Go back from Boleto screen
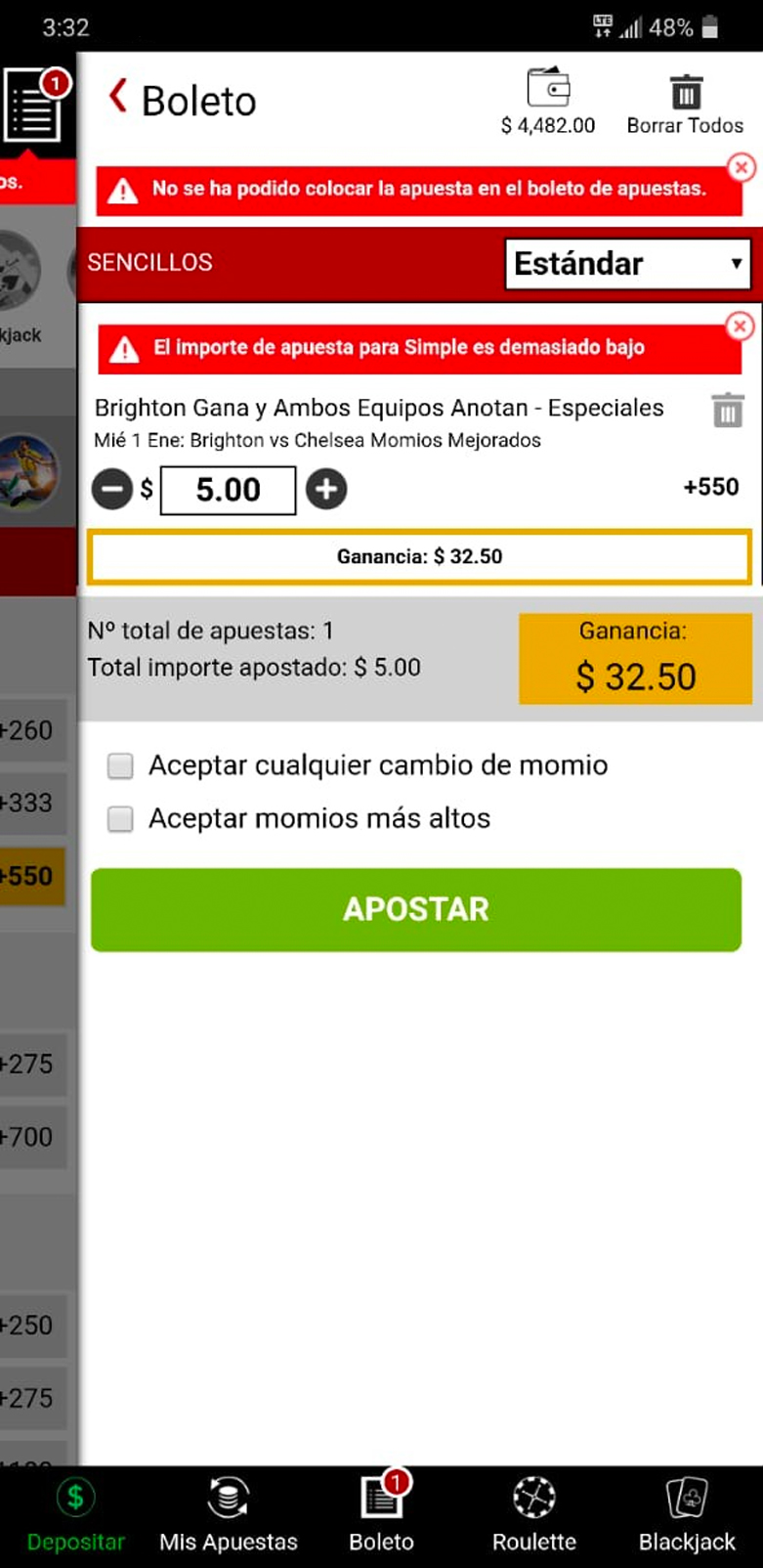The width and height of the screenshot is (763, 1568). 118,97
